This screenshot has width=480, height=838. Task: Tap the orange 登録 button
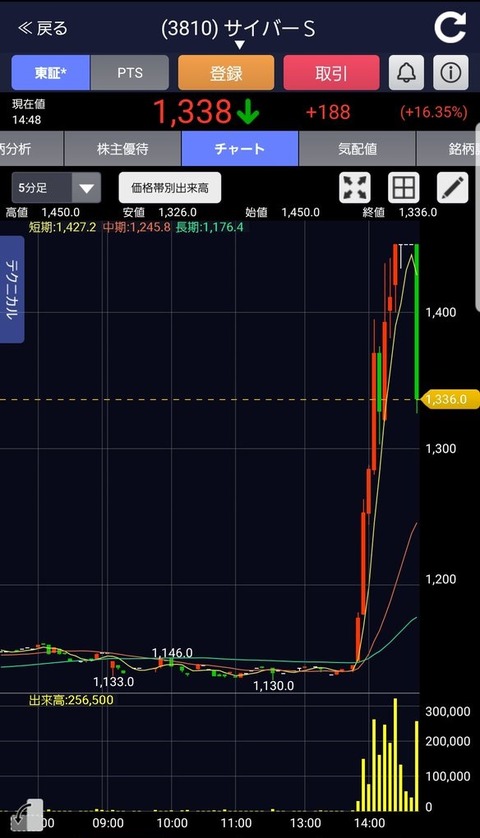pos(226,73)
